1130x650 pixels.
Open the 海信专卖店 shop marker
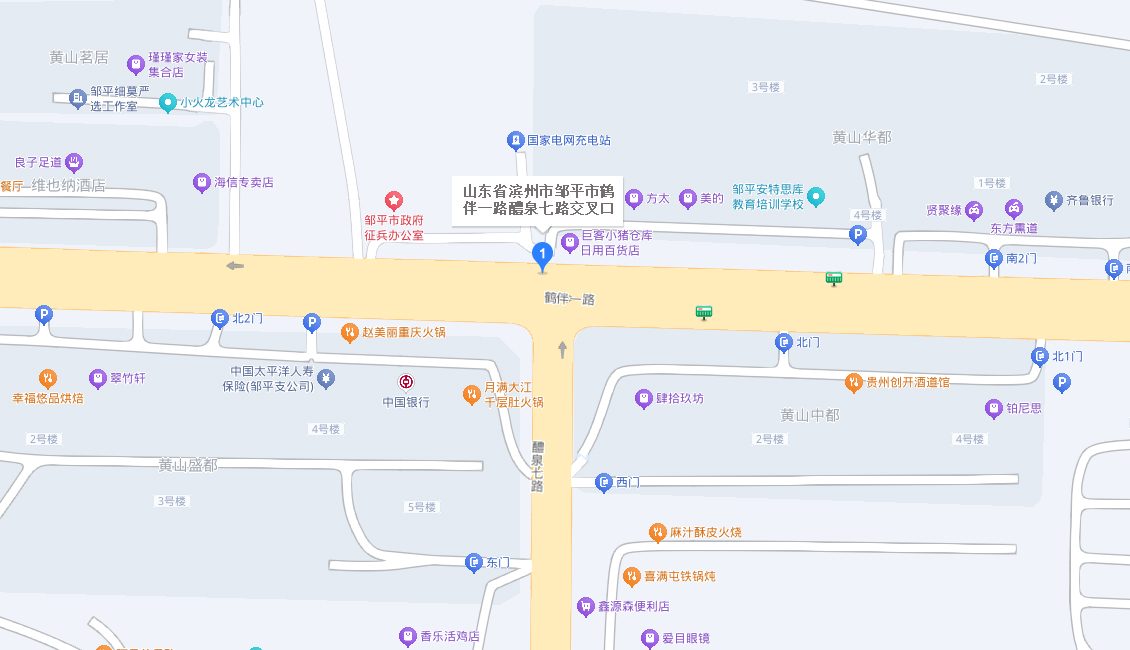(202, 183)
